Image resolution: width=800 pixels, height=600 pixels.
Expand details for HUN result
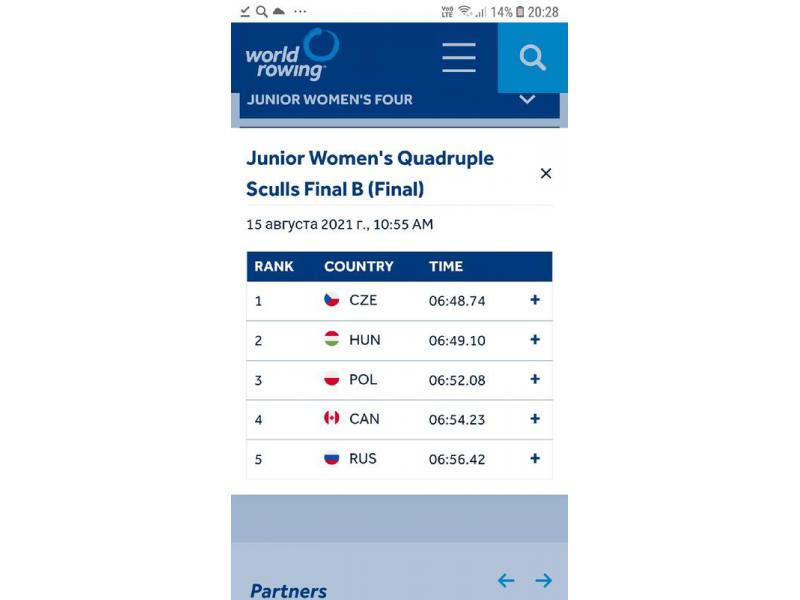pos(535,340)
